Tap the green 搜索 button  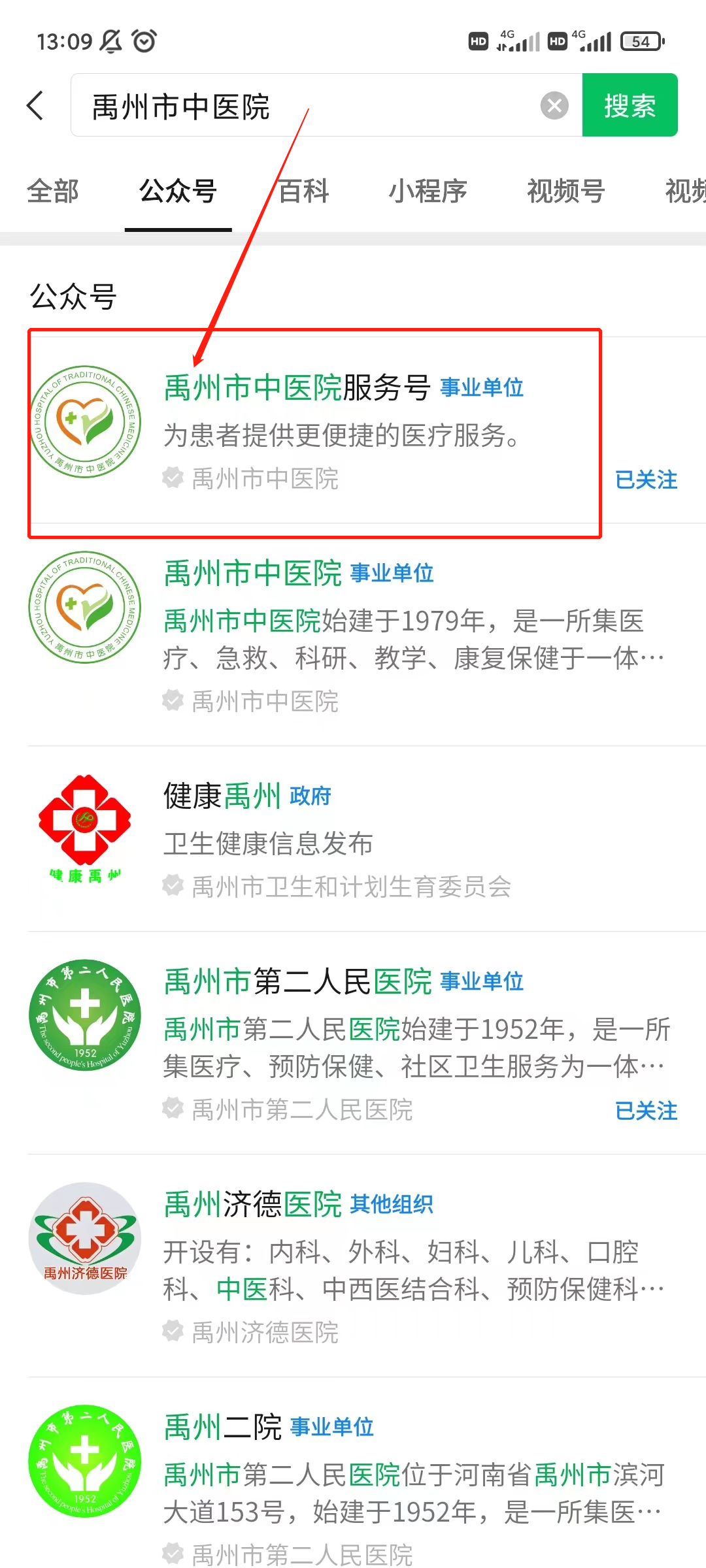coord(629,106)
